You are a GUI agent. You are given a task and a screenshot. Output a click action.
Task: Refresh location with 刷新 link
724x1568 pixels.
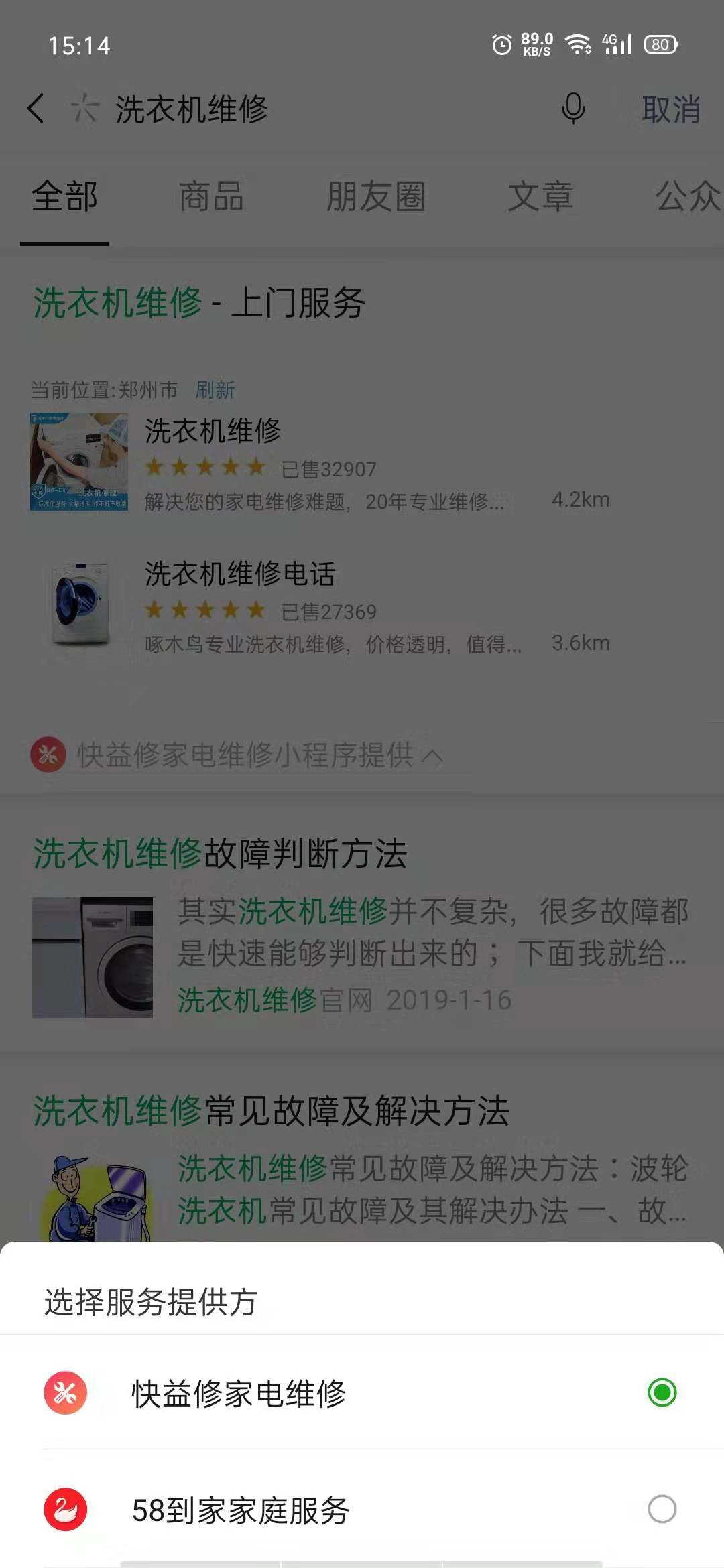tap(215, 389)
